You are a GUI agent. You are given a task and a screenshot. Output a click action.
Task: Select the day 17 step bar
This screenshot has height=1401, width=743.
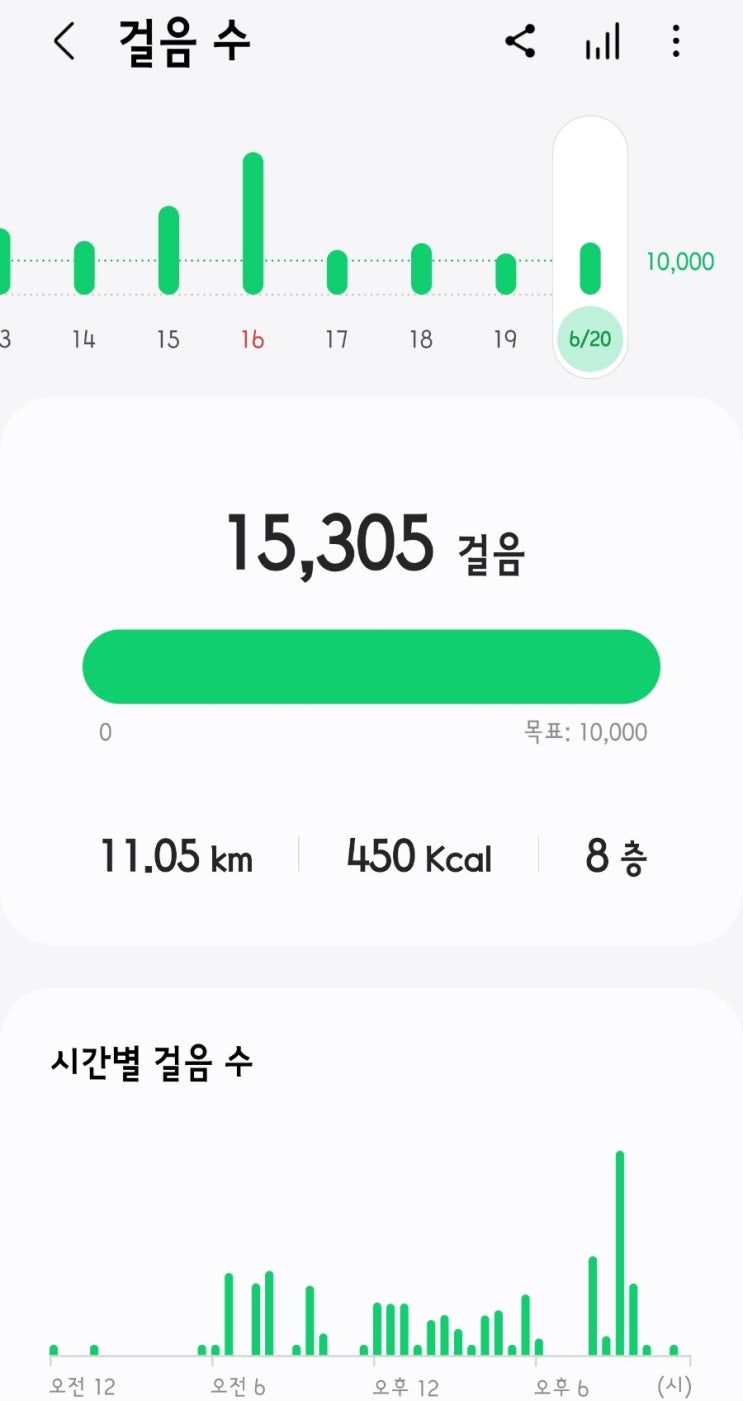(337, 272)
